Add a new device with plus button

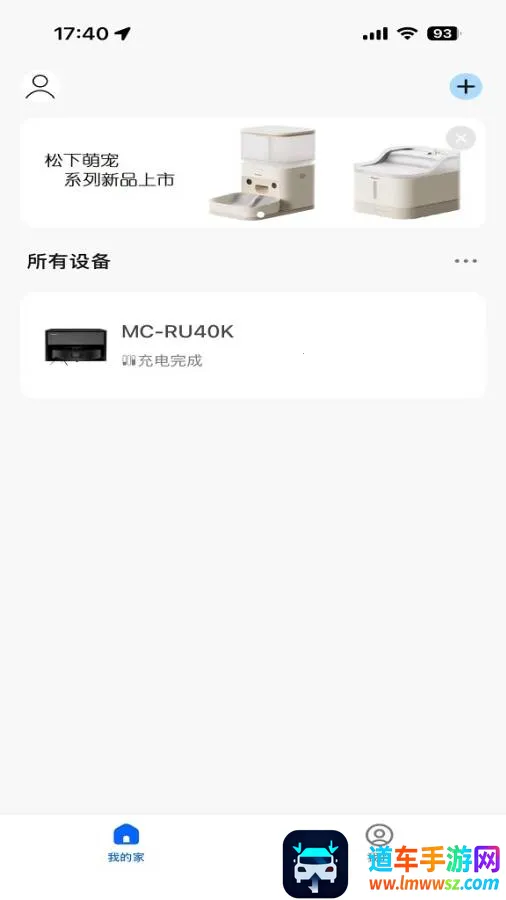465,87
